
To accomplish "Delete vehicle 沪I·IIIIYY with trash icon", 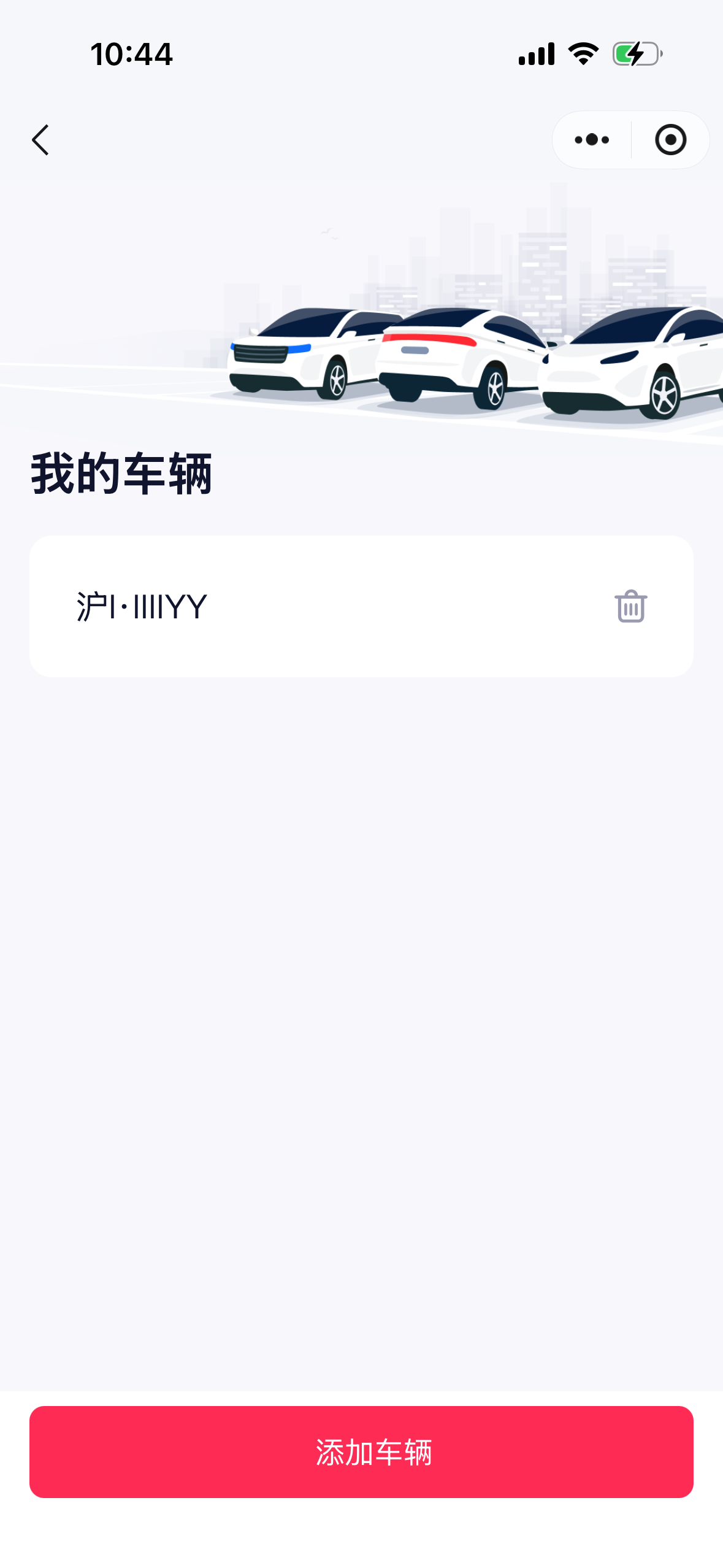I will [x=630, y=606].
